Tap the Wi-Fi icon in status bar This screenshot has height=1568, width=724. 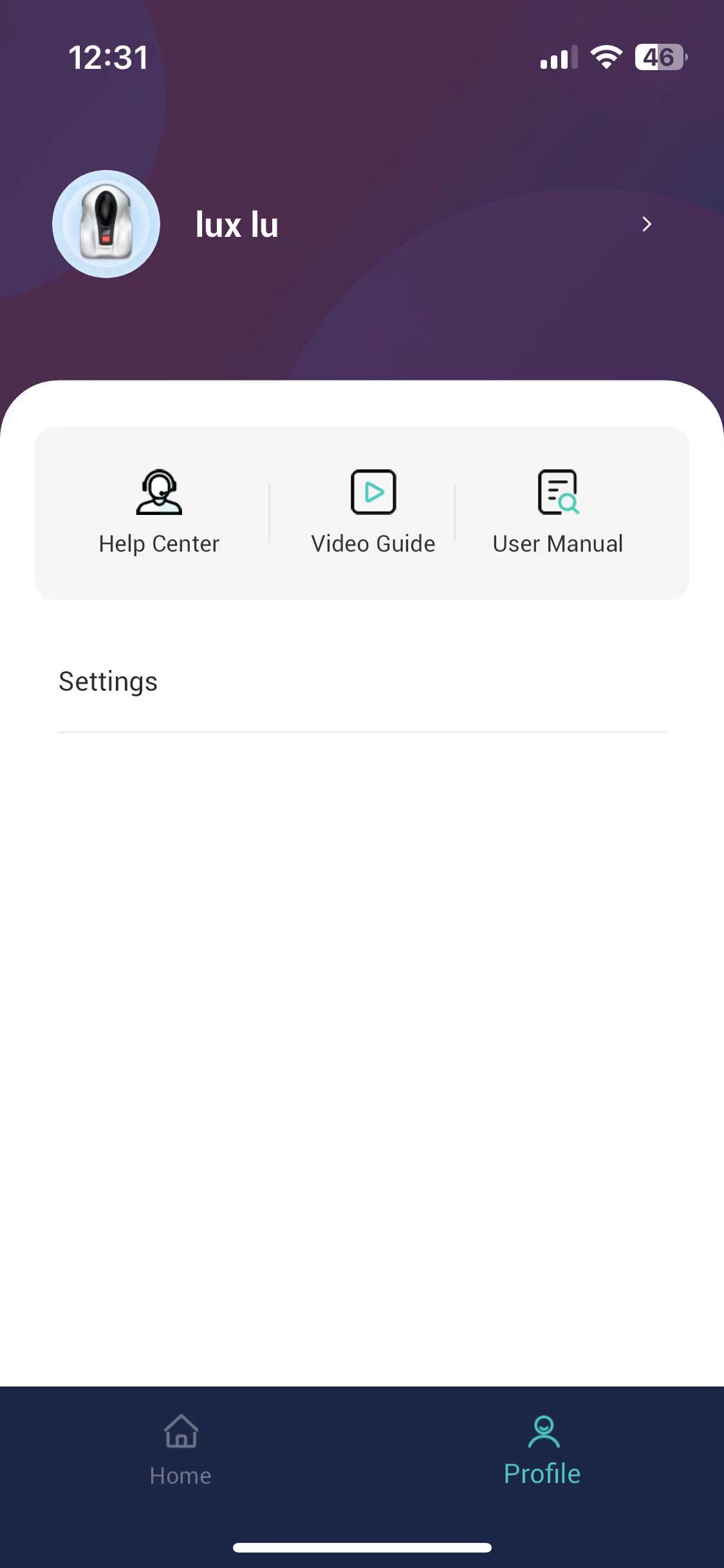click(606, 58)
